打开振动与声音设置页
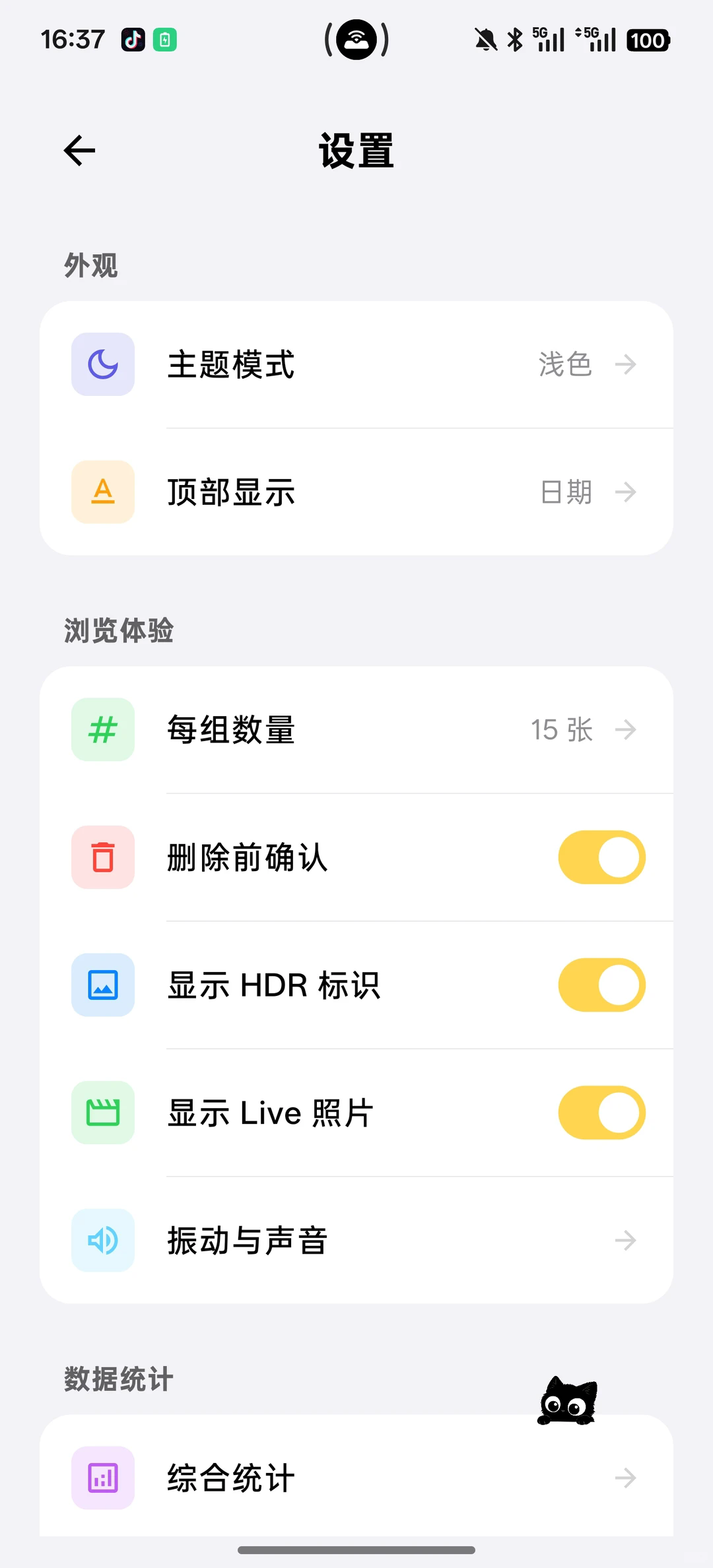This screenshot has width=713, height=1568. click(356, 1240)
